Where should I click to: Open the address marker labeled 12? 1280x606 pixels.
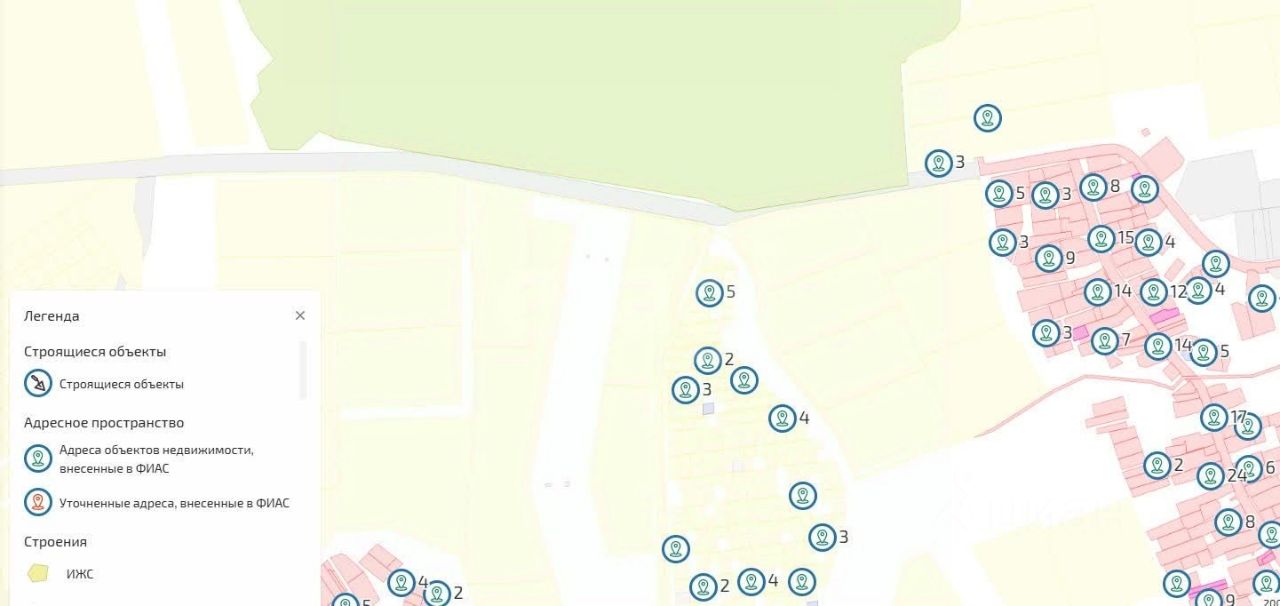click(1154, 293)
